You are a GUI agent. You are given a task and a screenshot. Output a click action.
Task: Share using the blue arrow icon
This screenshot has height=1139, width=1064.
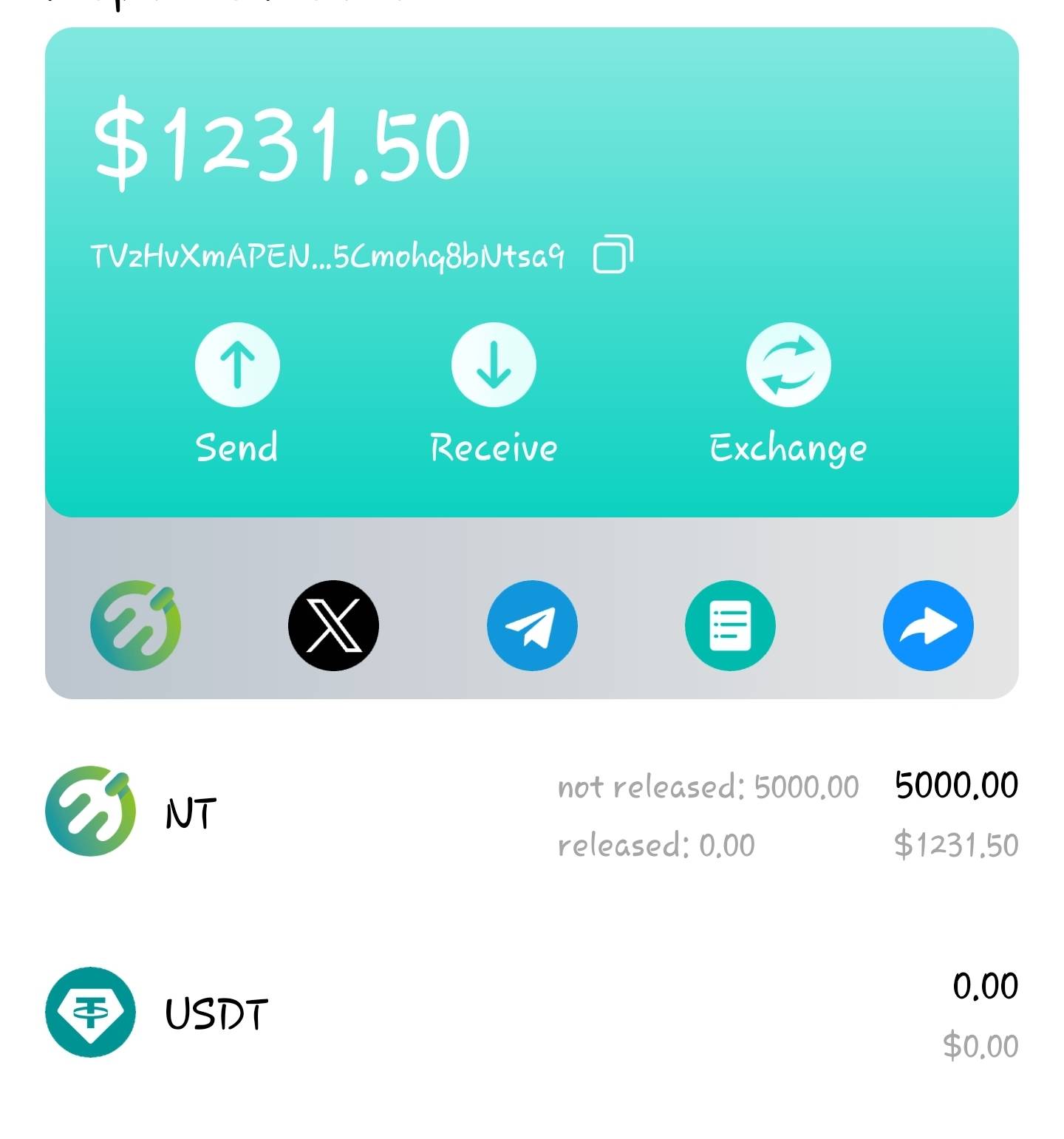(928, 625)
